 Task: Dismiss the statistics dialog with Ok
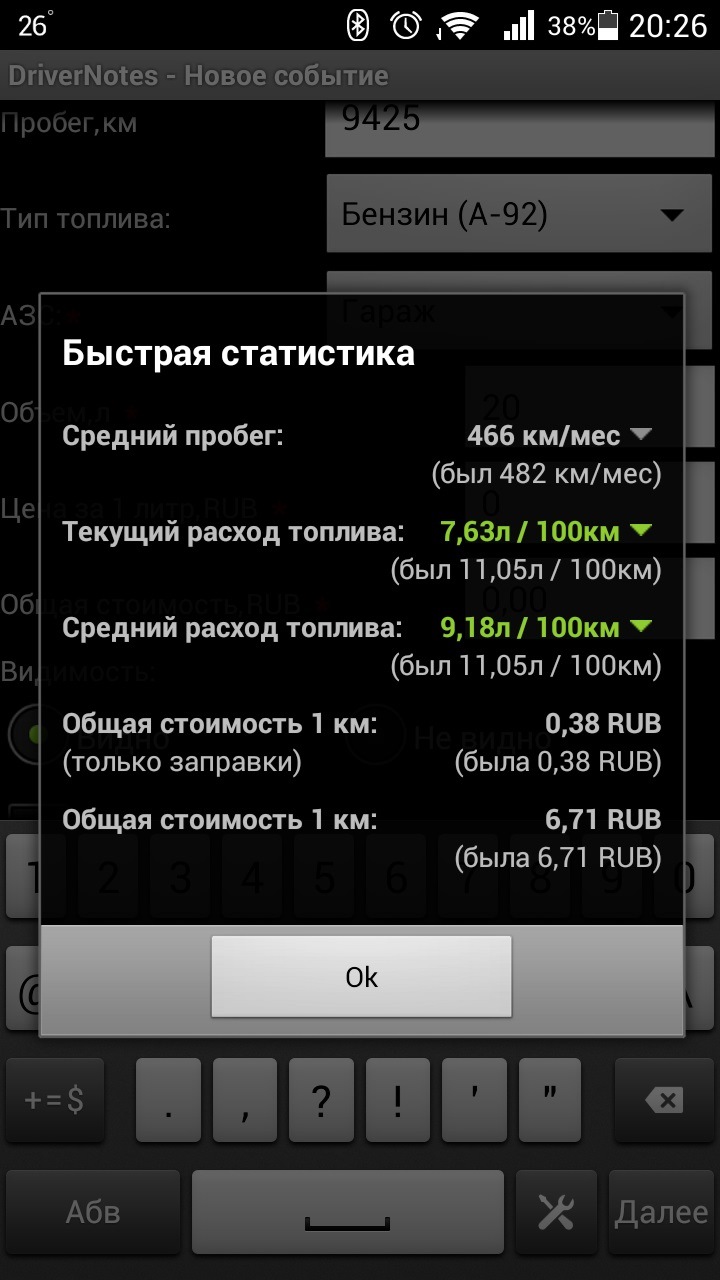tap(361, 977)
